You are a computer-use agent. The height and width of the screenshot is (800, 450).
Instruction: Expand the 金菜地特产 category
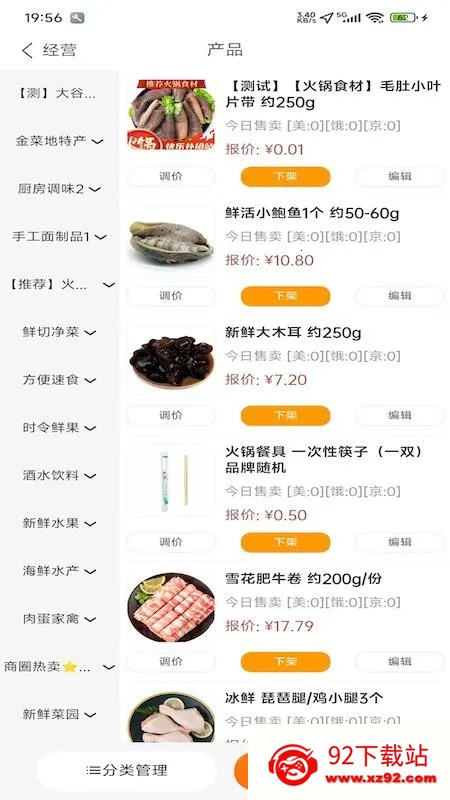(59, 141)
